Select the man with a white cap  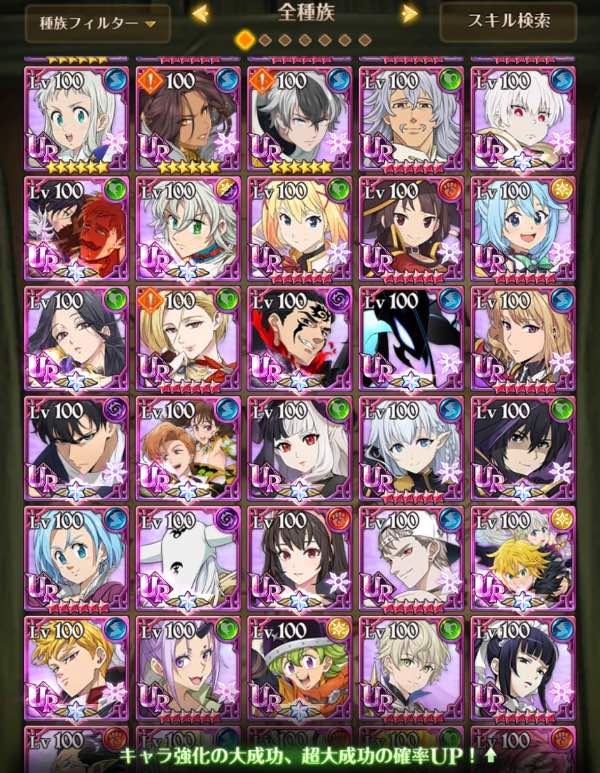[x=412, y=558]
